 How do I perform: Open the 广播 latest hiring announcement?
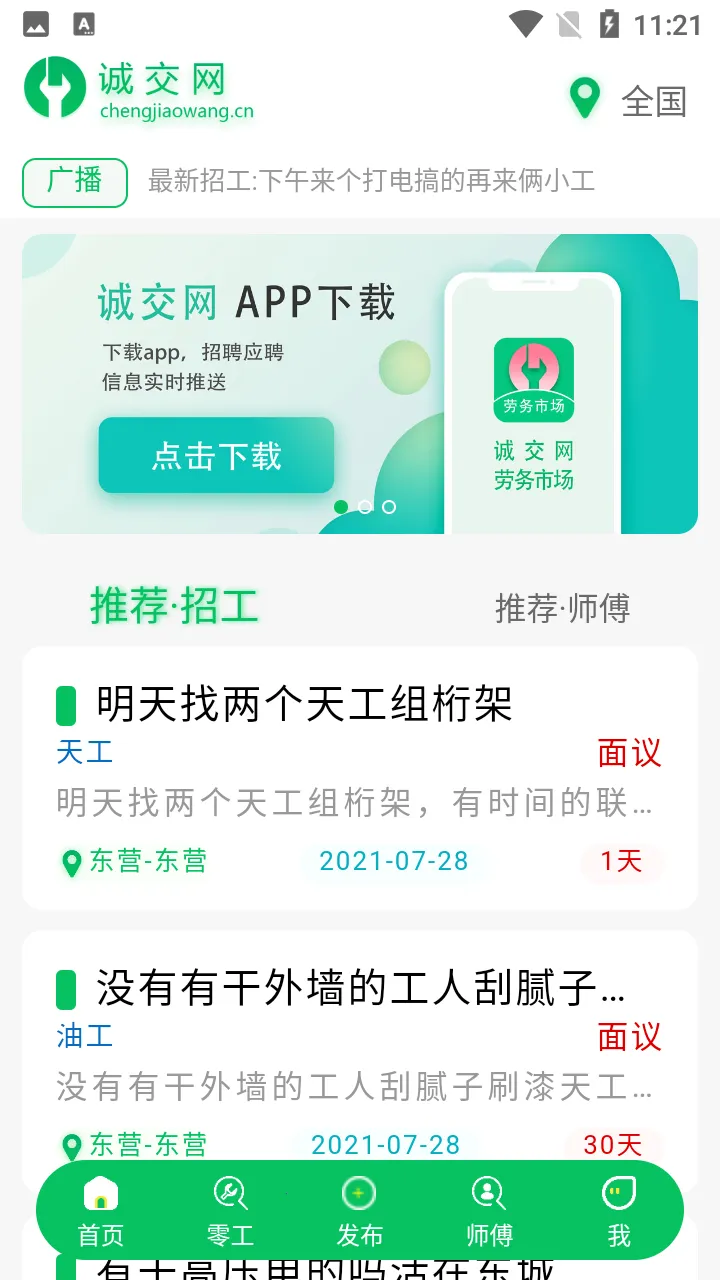click(x=370, y=181)
